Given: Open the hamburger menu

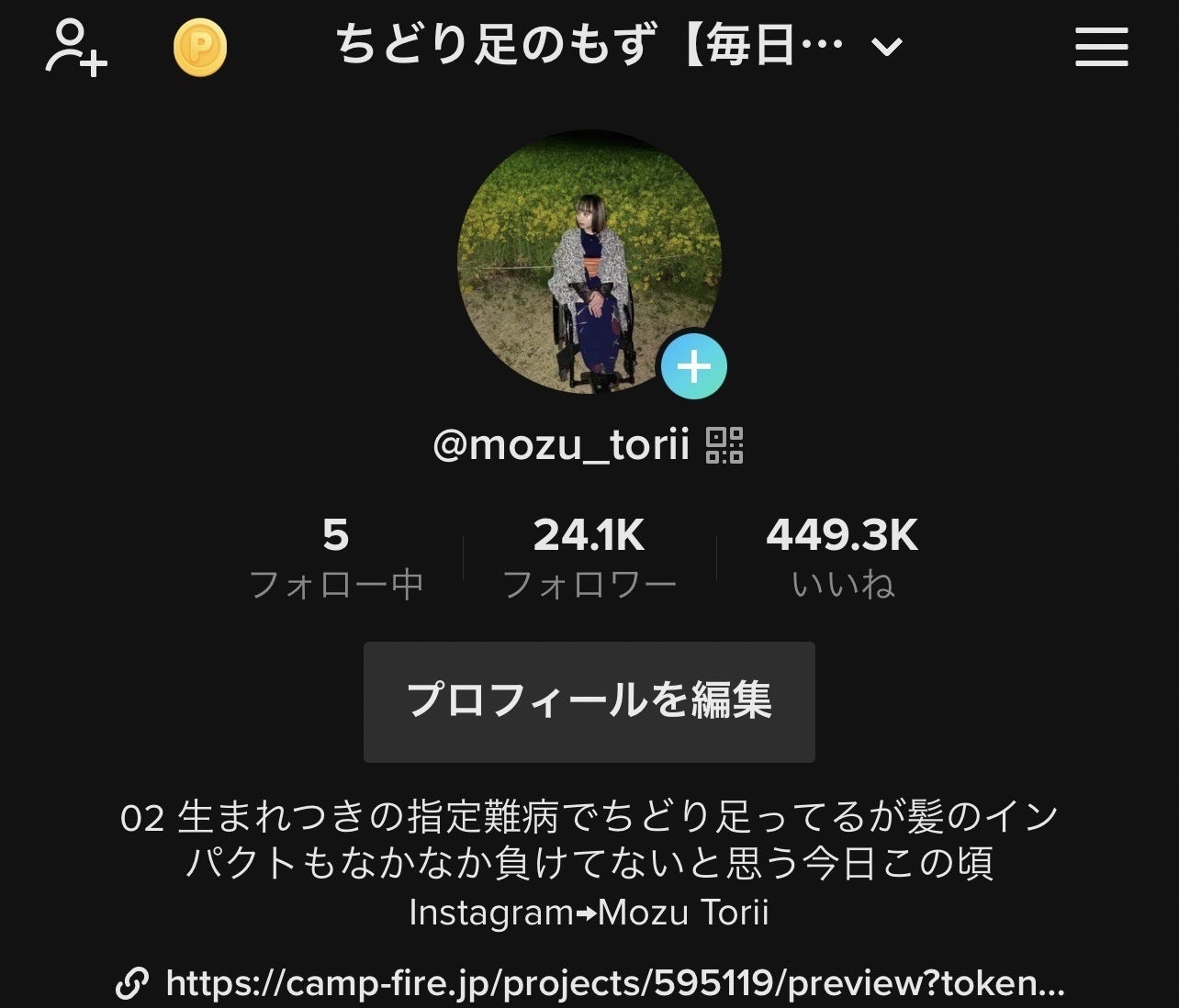Looking at the screenshot, I should click(1101, 47).
